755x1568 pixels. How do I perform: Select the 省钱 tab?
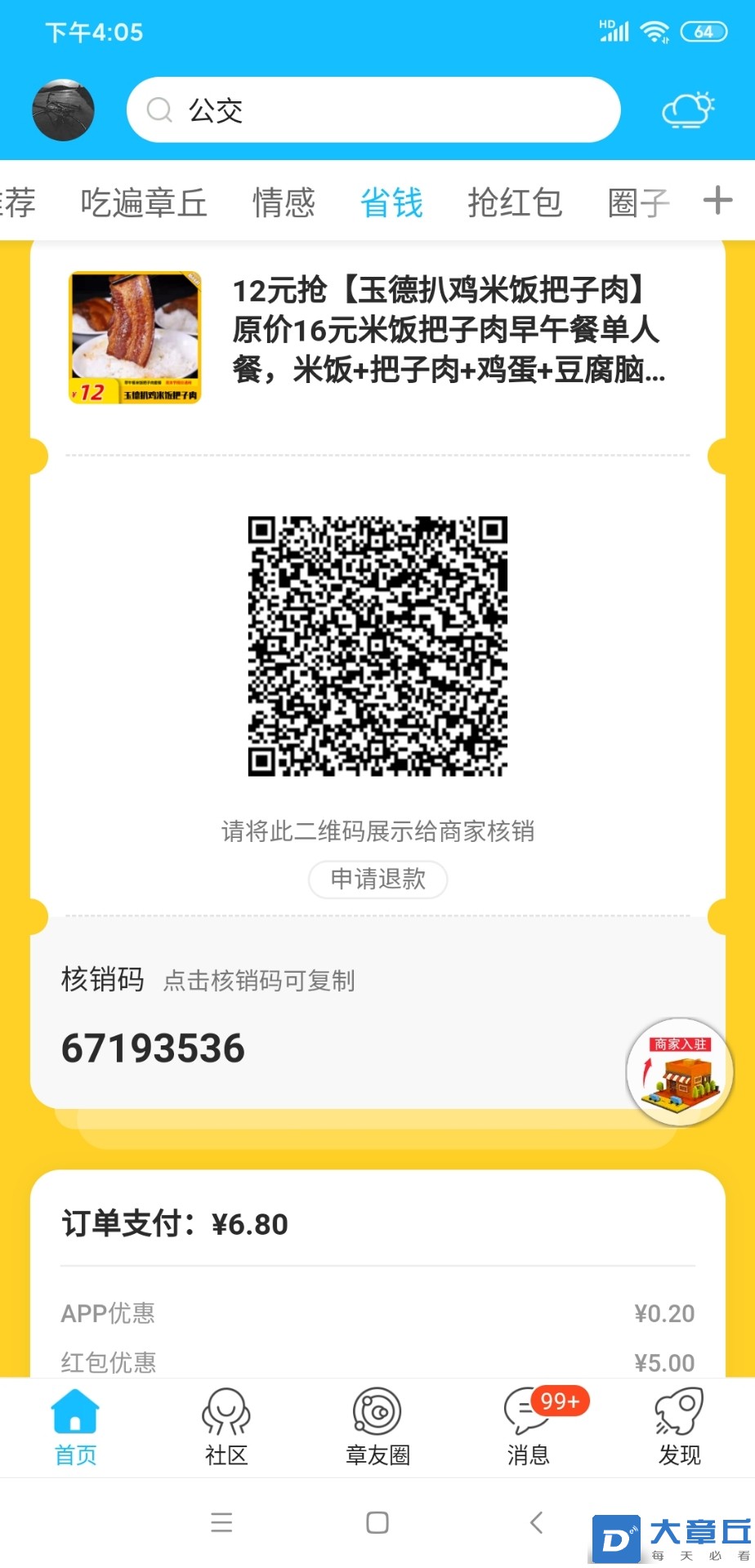point(391,203)
